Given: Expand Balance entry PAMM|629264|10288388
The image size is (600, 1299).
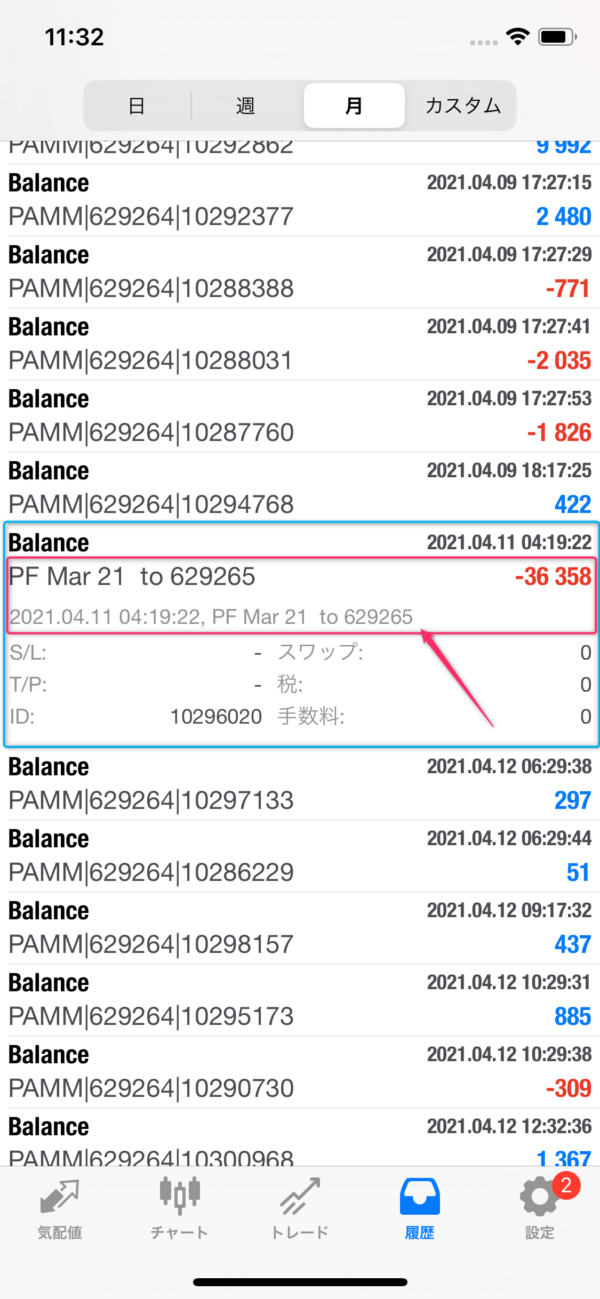Looking at the screenshot, I should point(300,272).
